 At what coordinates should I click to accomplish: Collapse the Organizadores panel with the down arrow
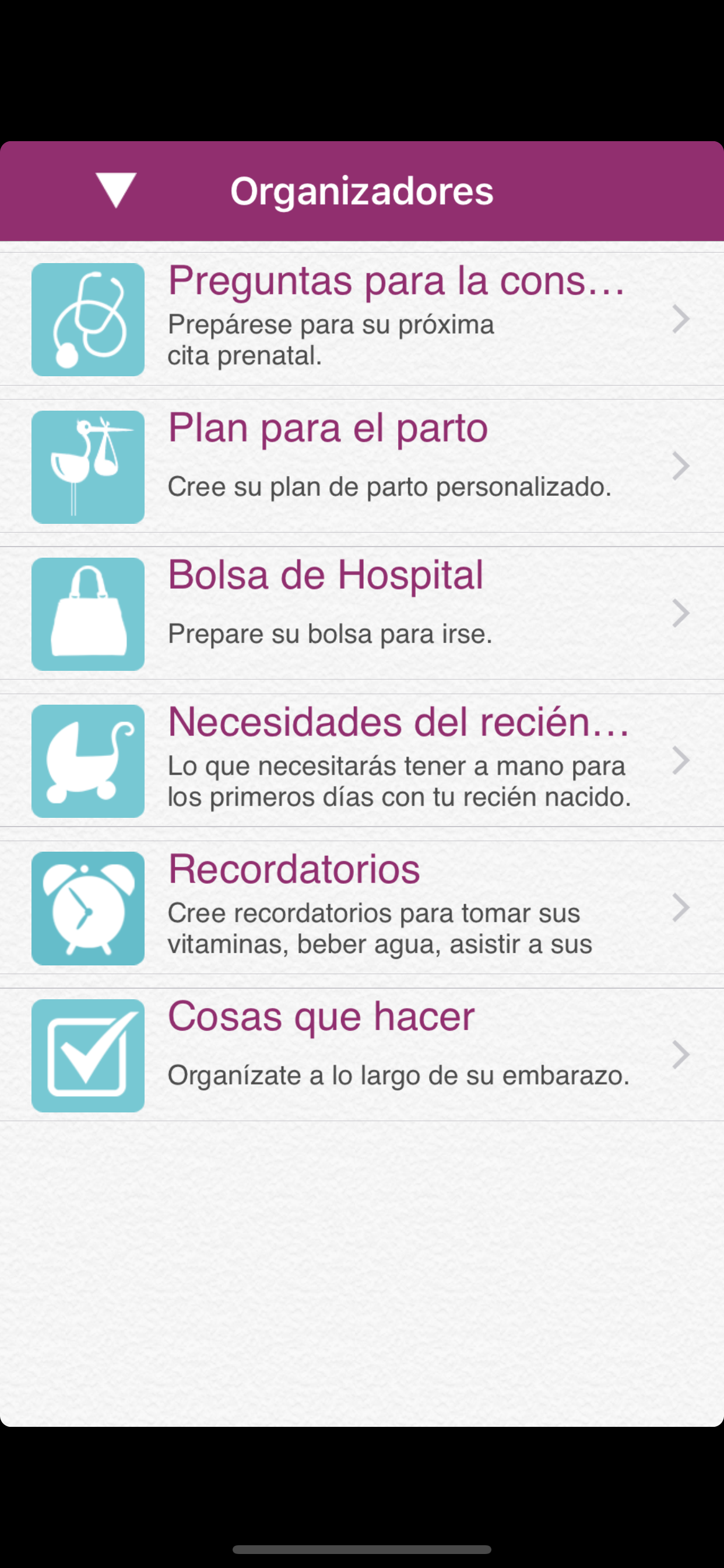[x=115, y=191]
